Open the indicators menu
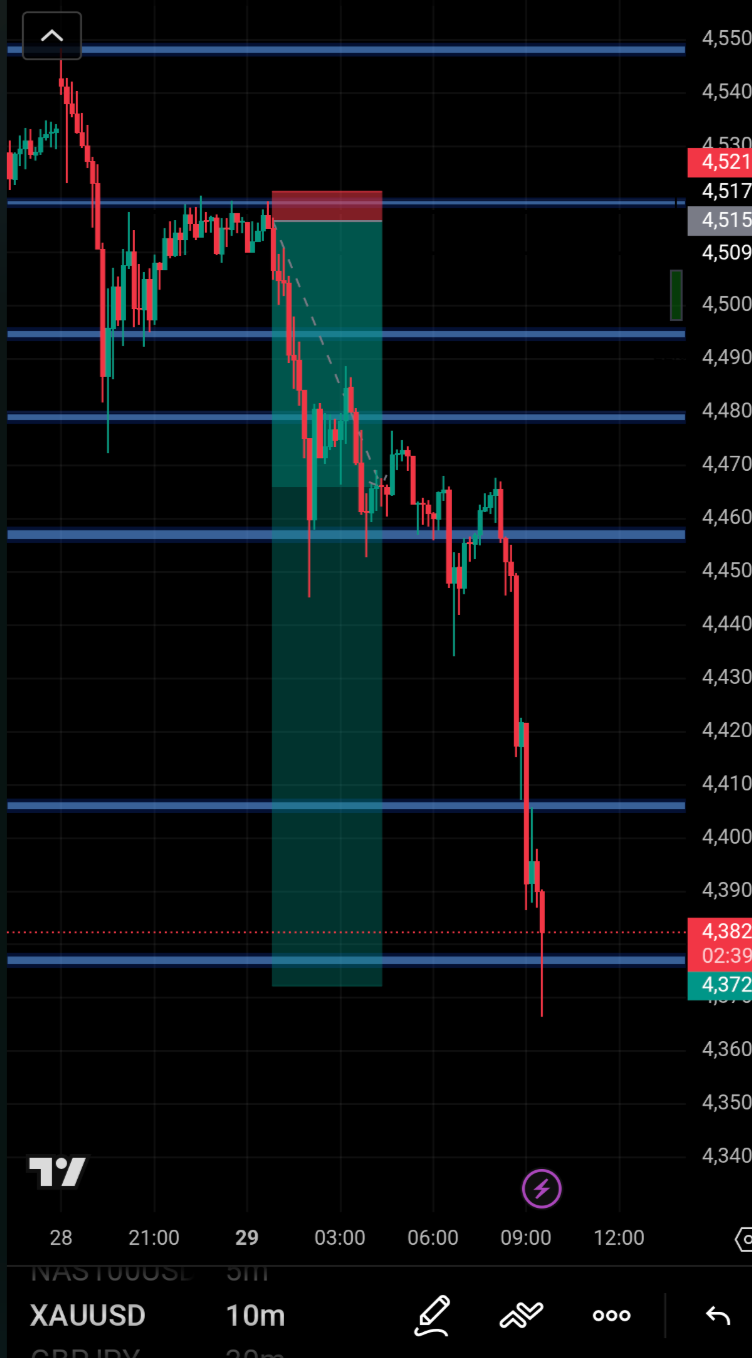This screenshot has width=752, height=1358. (x=521, y=1315)
